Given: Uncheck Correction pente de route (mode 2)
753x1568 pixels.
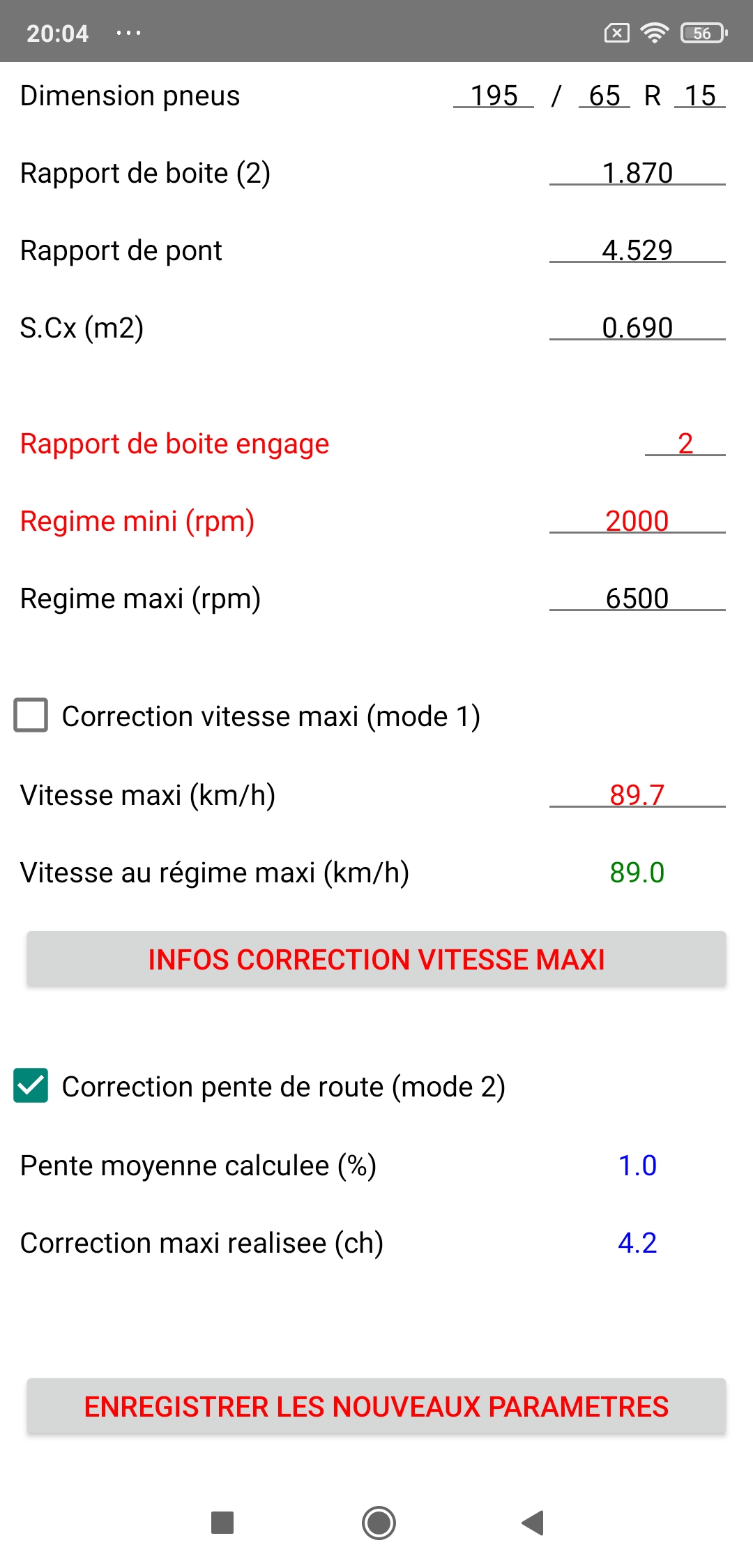Looking at the screenshot, I should (x=31, y=1086).
